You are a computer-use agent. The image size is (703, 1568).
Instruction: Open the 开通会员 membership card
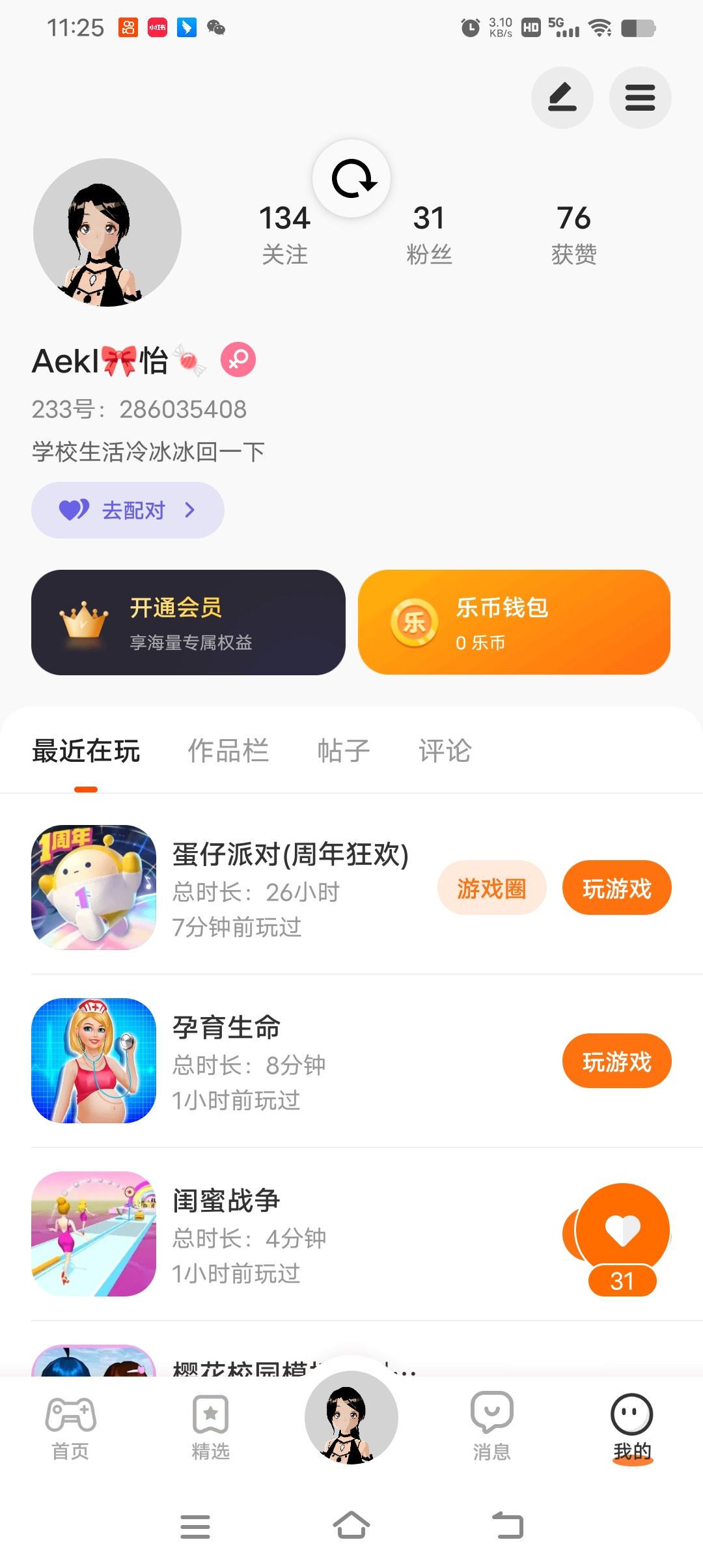coord(188,623)
